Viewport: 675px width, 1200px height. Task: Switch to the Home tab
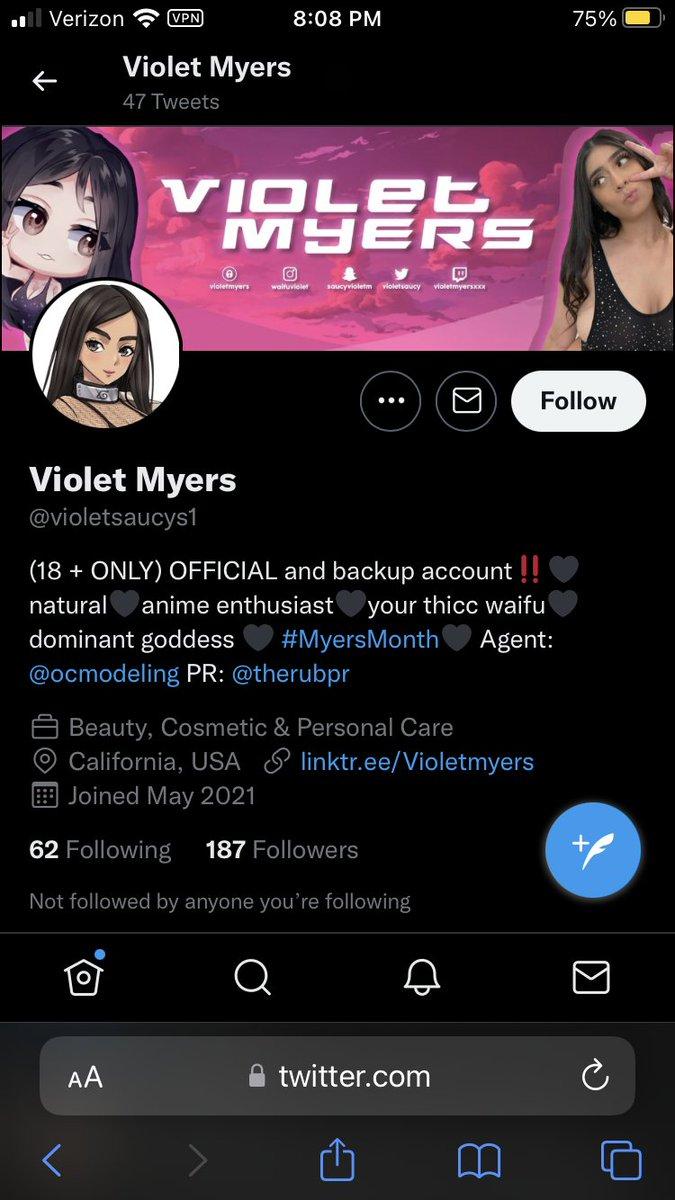pyautogui.click(x=84, y=976)
